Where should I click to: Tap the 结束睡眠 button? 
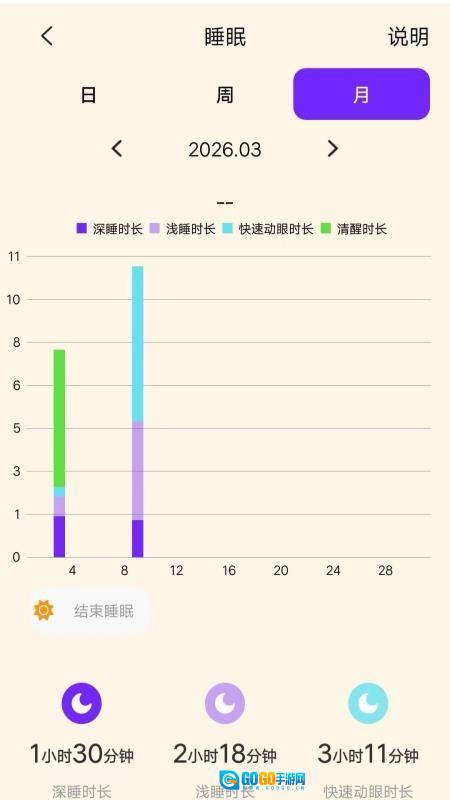pos(89,610)
